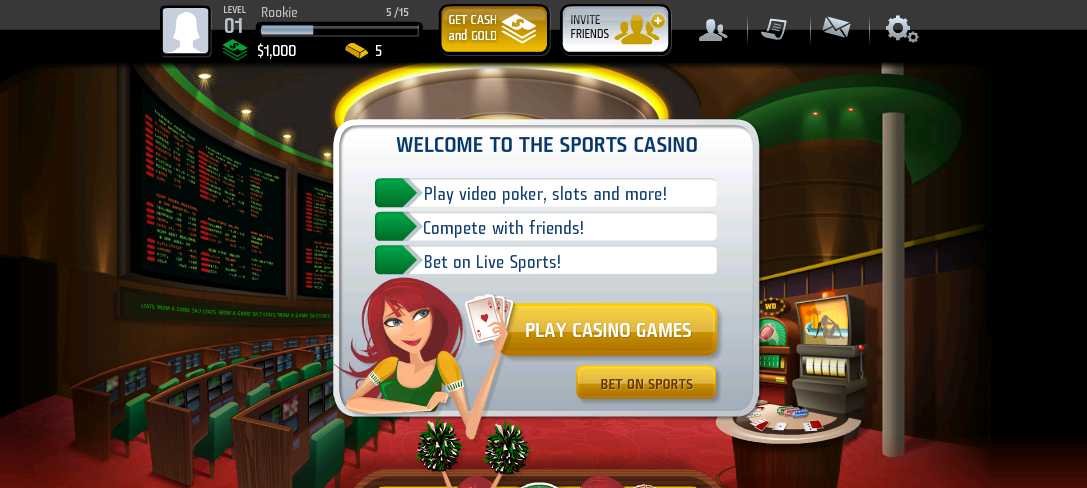Invite friends to the casino
Viewport: 1087px width, 488px height.
[615, 29]
